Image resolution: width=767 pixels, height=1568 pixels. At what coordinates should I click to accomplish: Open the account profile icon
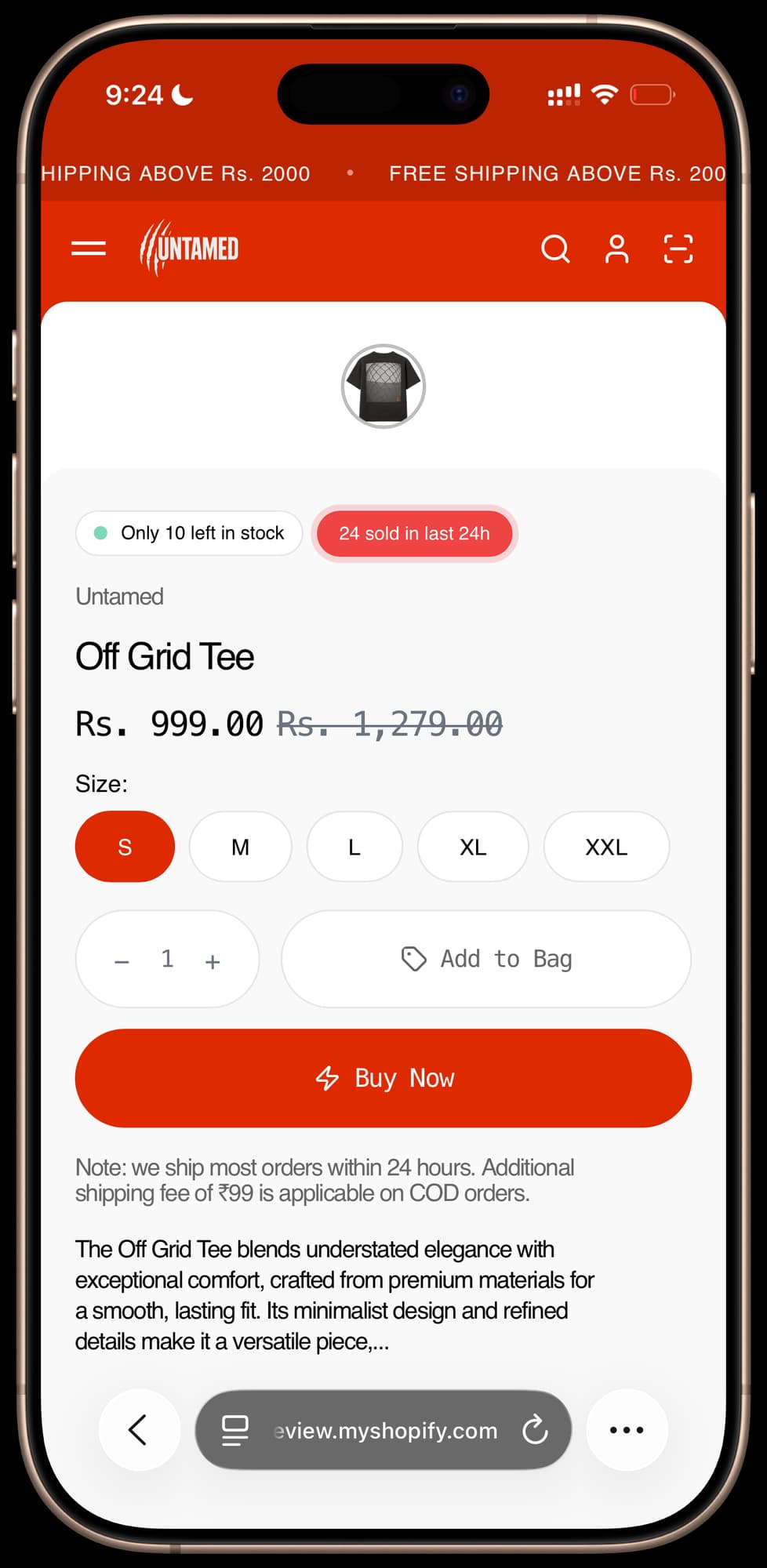pyautogui.click(x=616, y=249)
